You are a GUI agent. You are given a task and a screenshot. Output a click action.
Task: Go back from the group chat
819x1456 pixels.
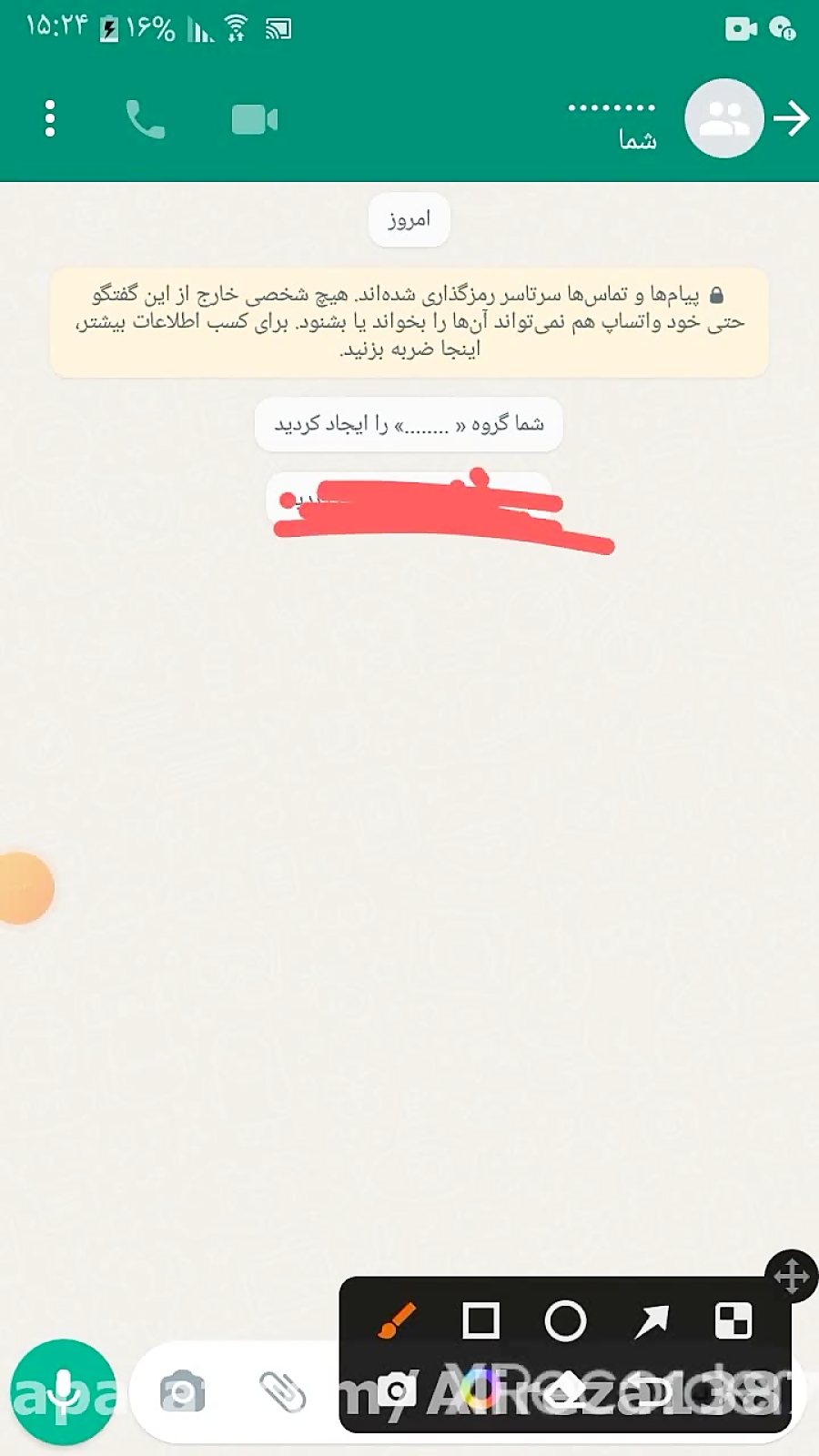click(791, 118)
